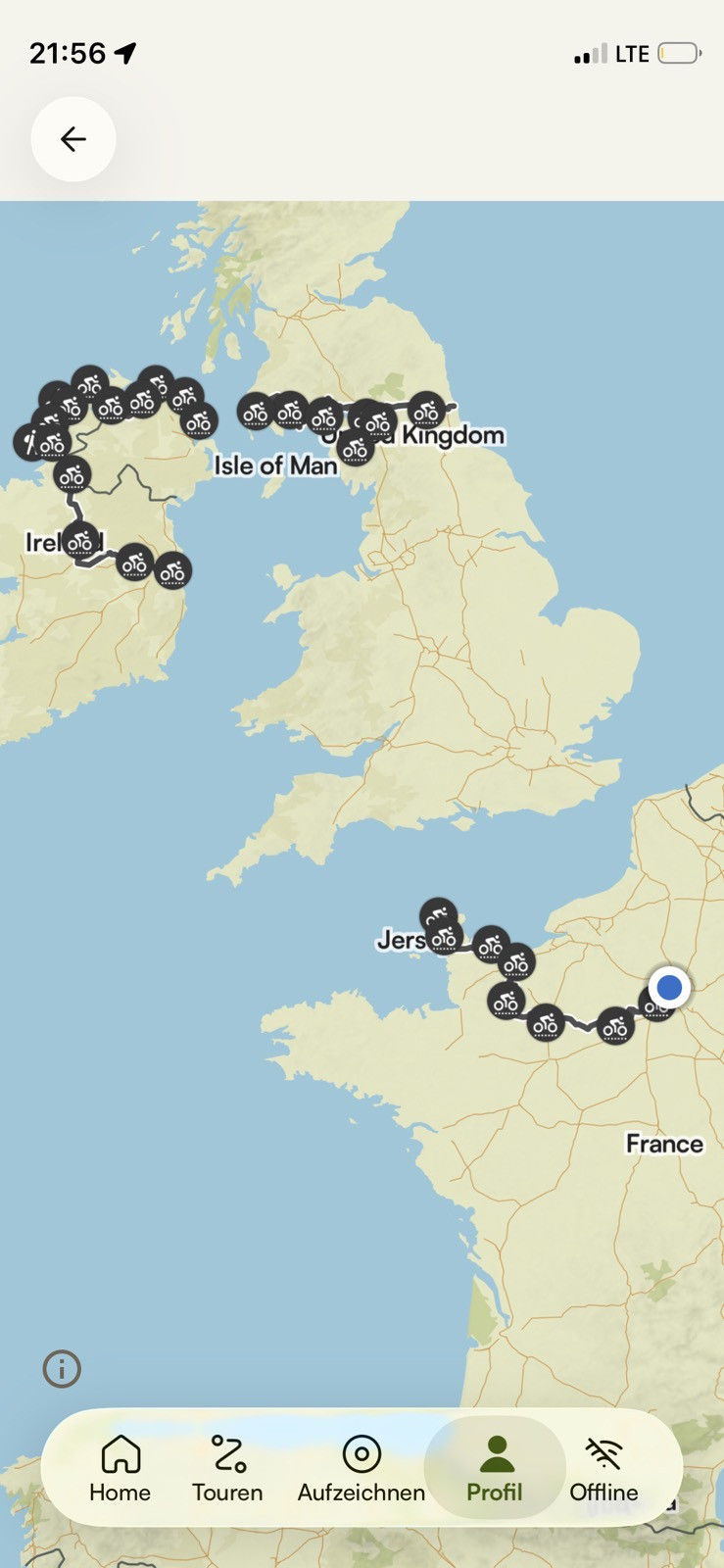724x1568 pixels.
Task: Tap the Profil tab
Action: [x=495, y=1468]
